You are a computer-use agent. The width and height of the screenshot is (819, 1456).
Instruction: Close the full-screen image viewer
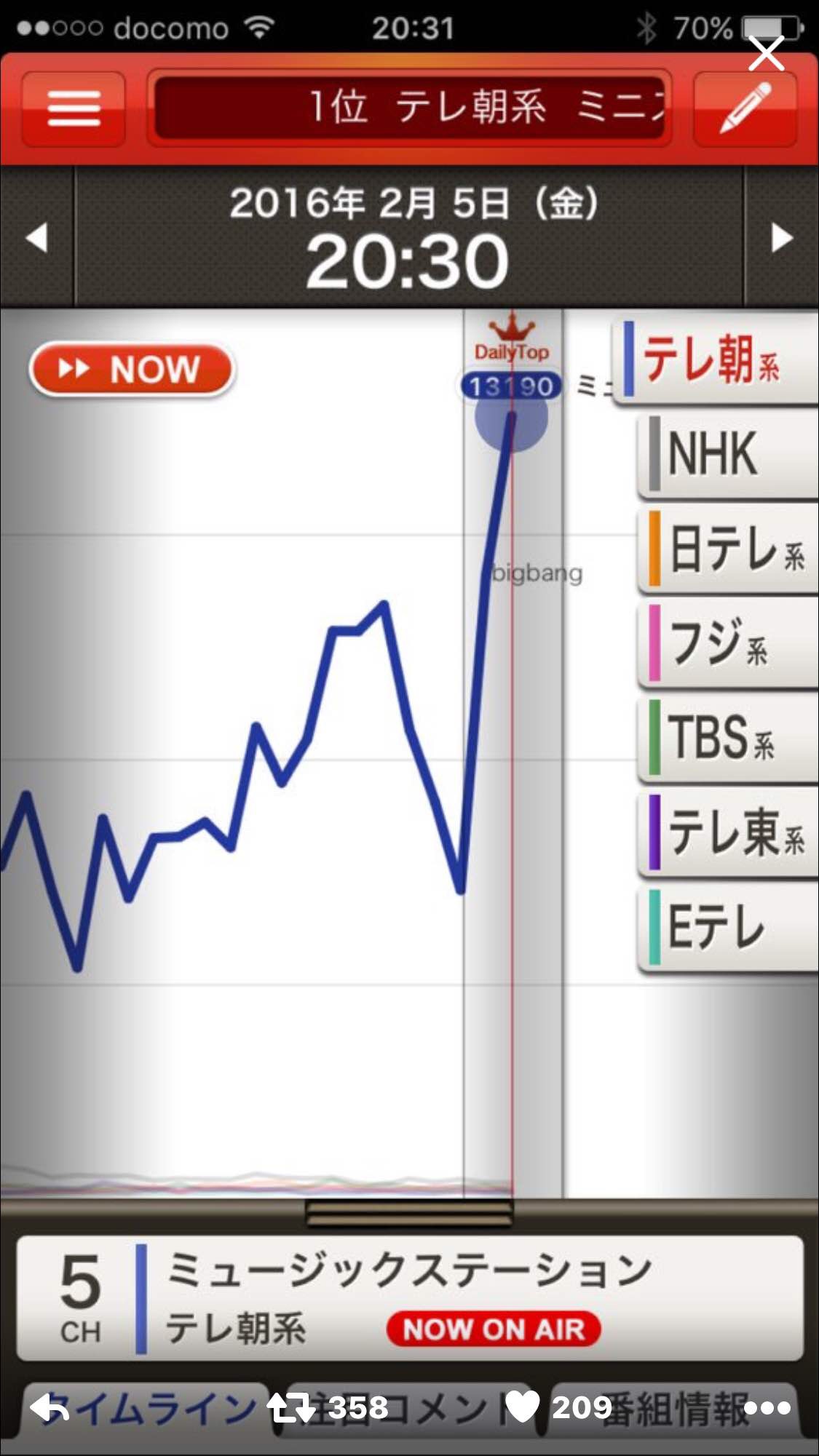point(766,53)
